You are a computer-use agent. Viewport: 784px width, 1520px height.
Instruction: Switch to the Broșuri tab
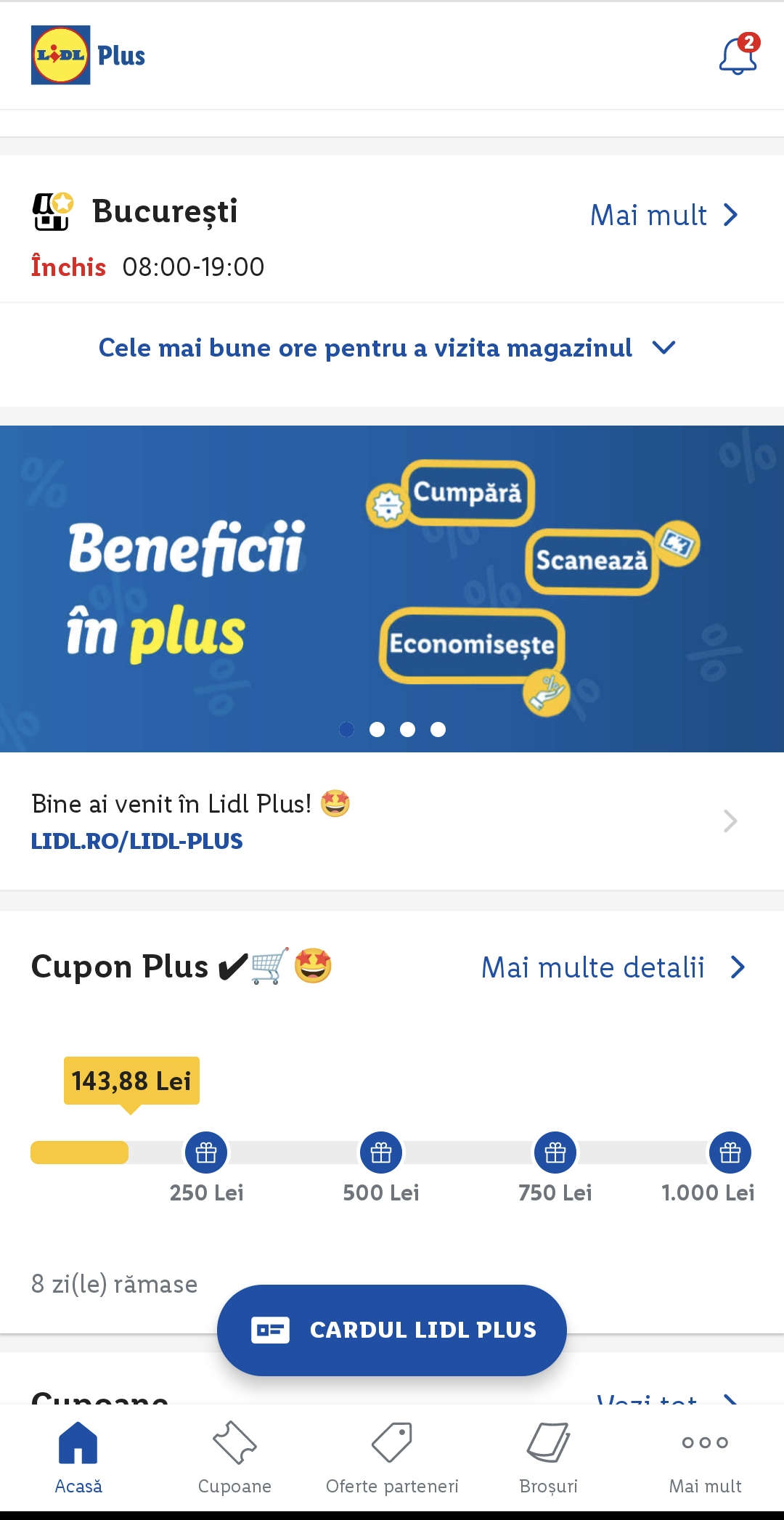549,1457
